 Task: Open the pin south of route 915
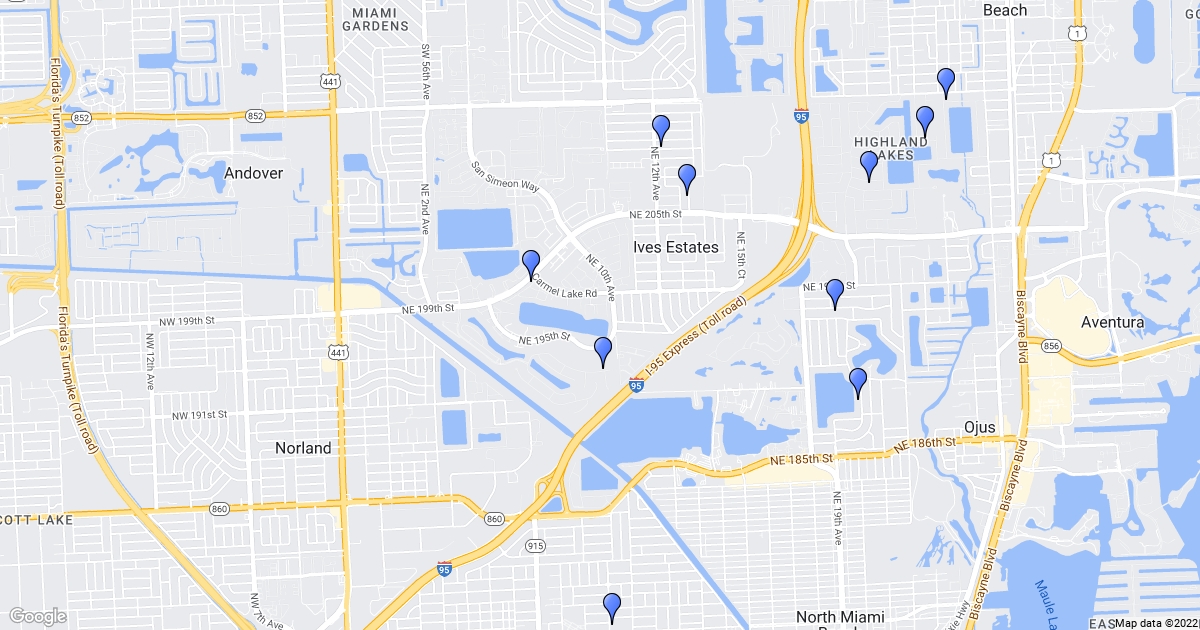click(x=612, y=606)
